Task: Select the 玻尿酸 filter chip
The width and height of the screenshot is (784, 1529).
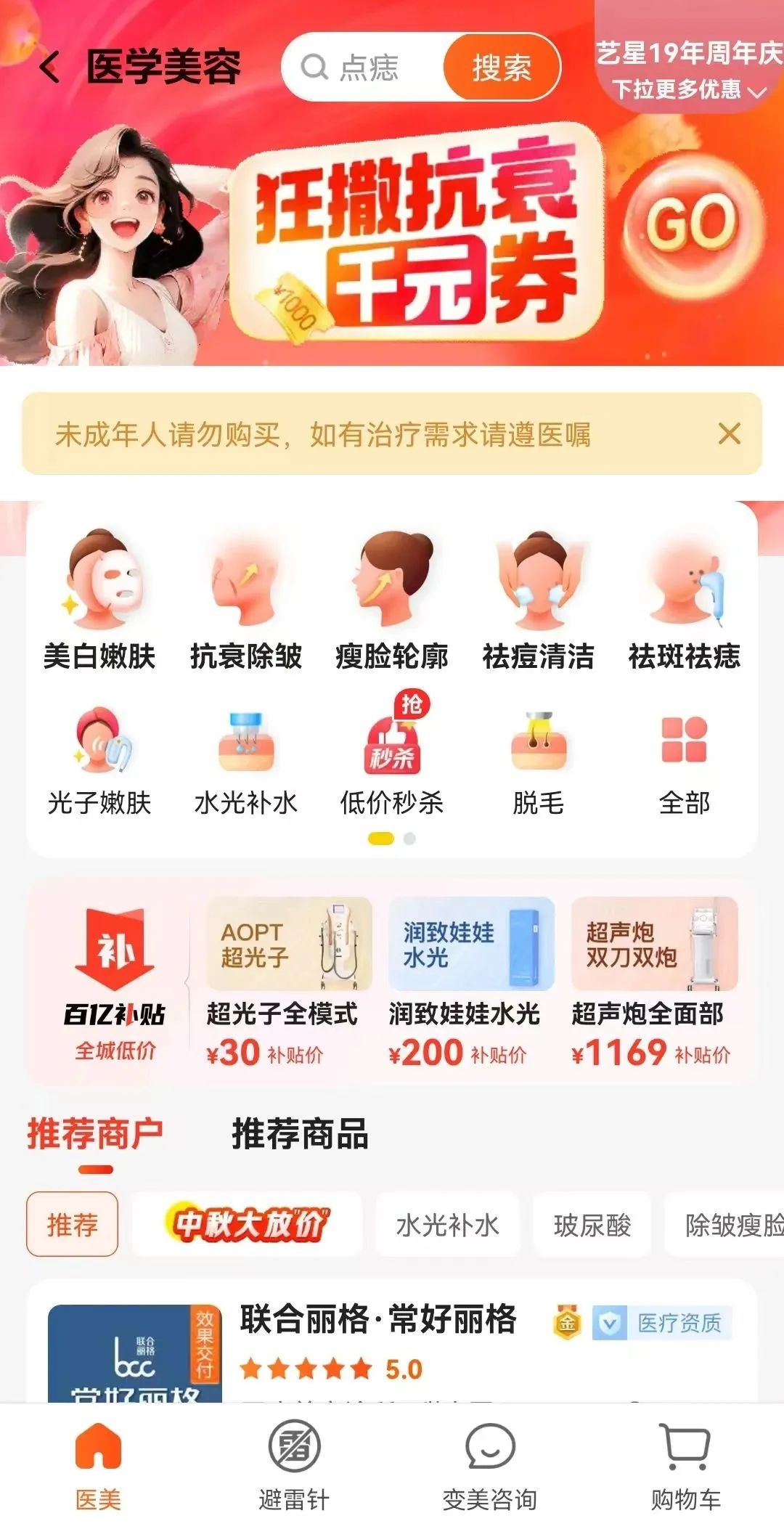Action: pos(592,1225)
